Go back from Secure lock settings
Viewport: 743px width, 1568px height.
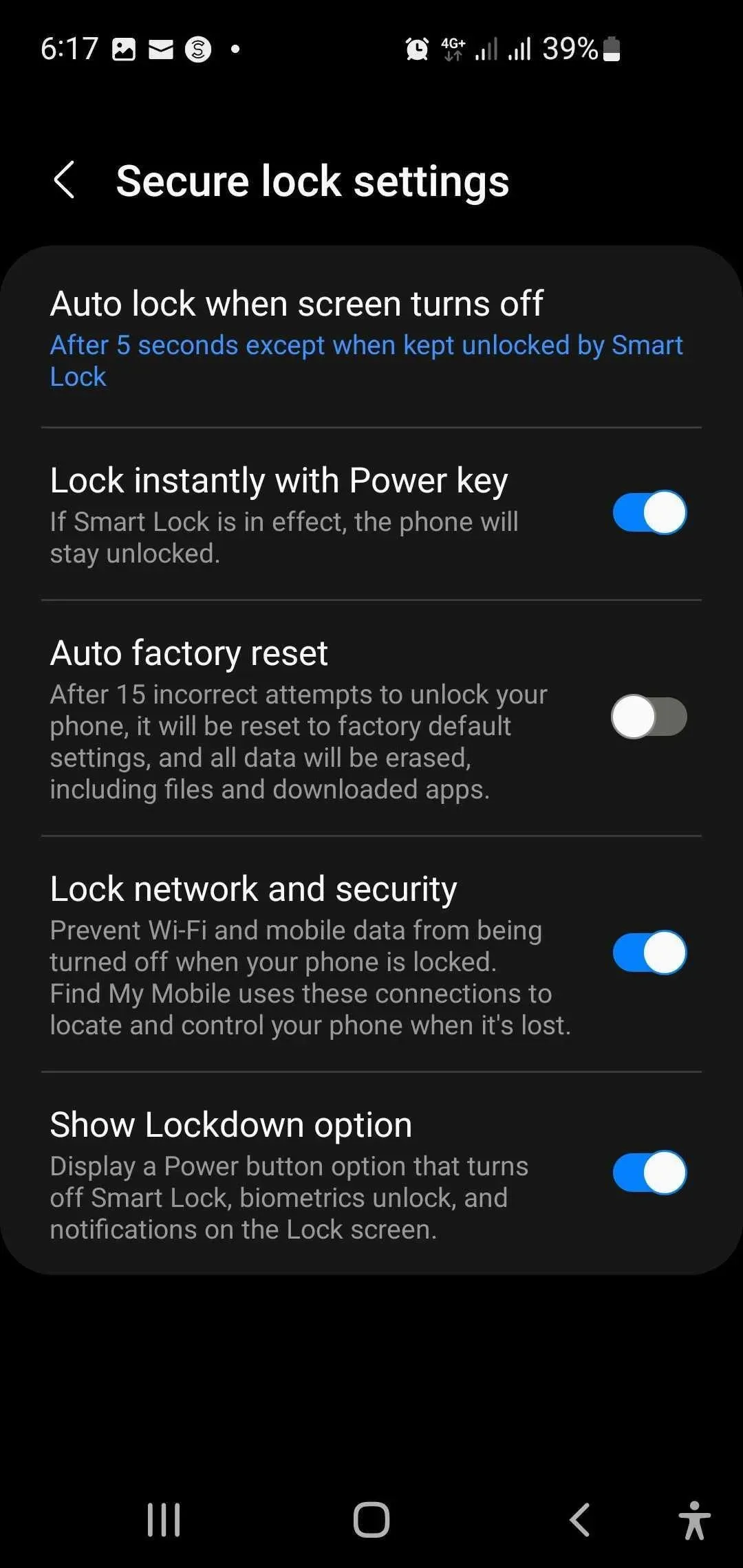click(x=64, y=181)
